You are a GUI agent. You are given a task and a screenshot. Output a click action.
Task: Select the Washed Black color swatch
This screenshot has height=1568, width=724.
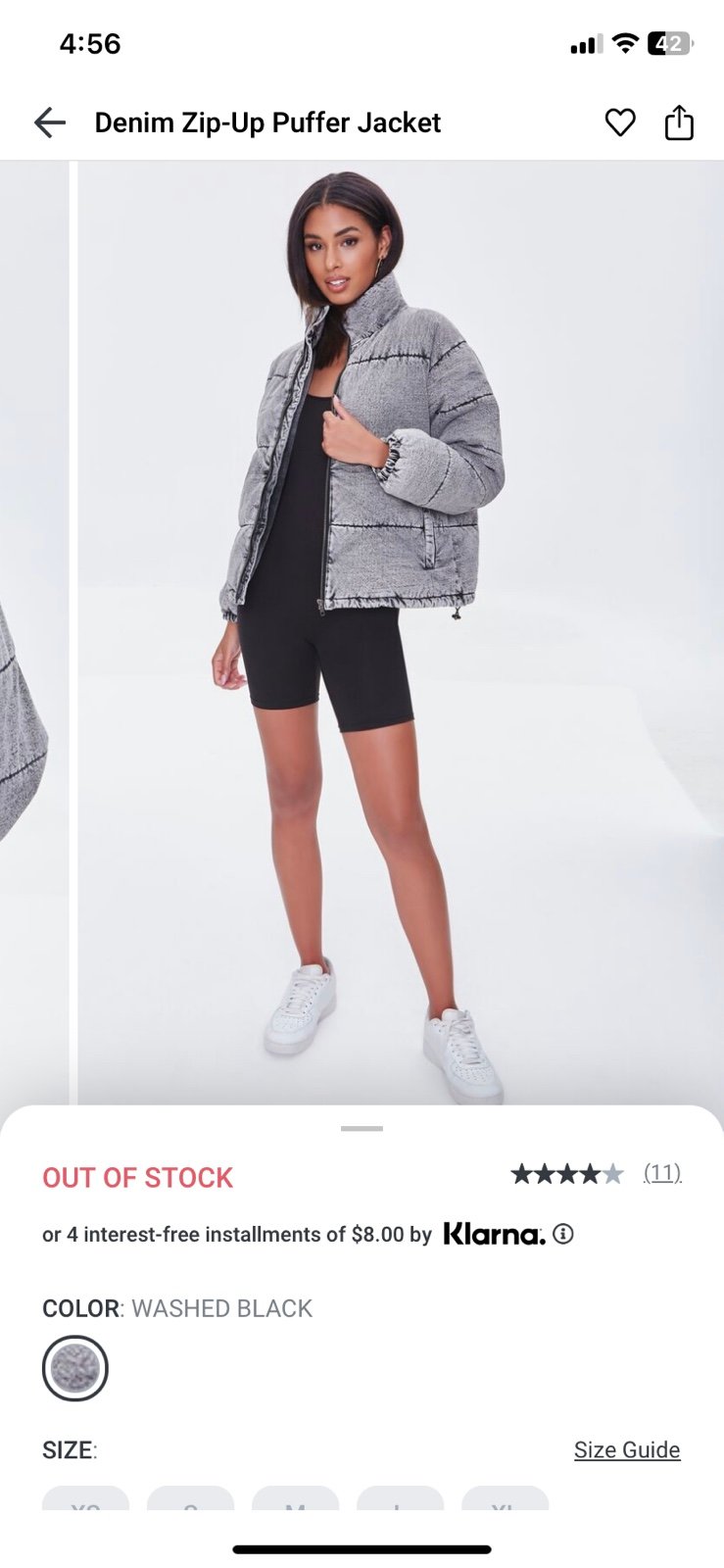(x=75, y=1368)
